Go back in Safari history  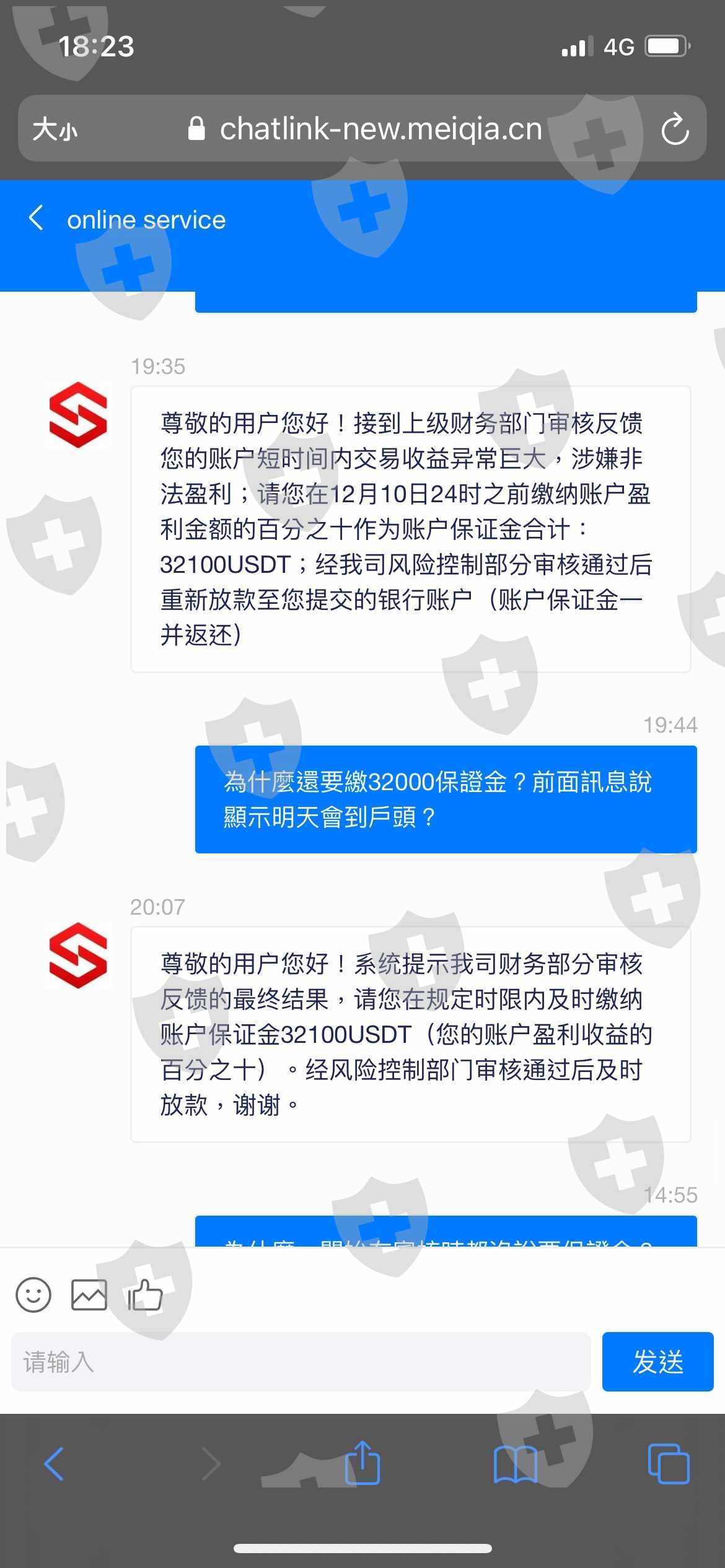(55, 1464)
